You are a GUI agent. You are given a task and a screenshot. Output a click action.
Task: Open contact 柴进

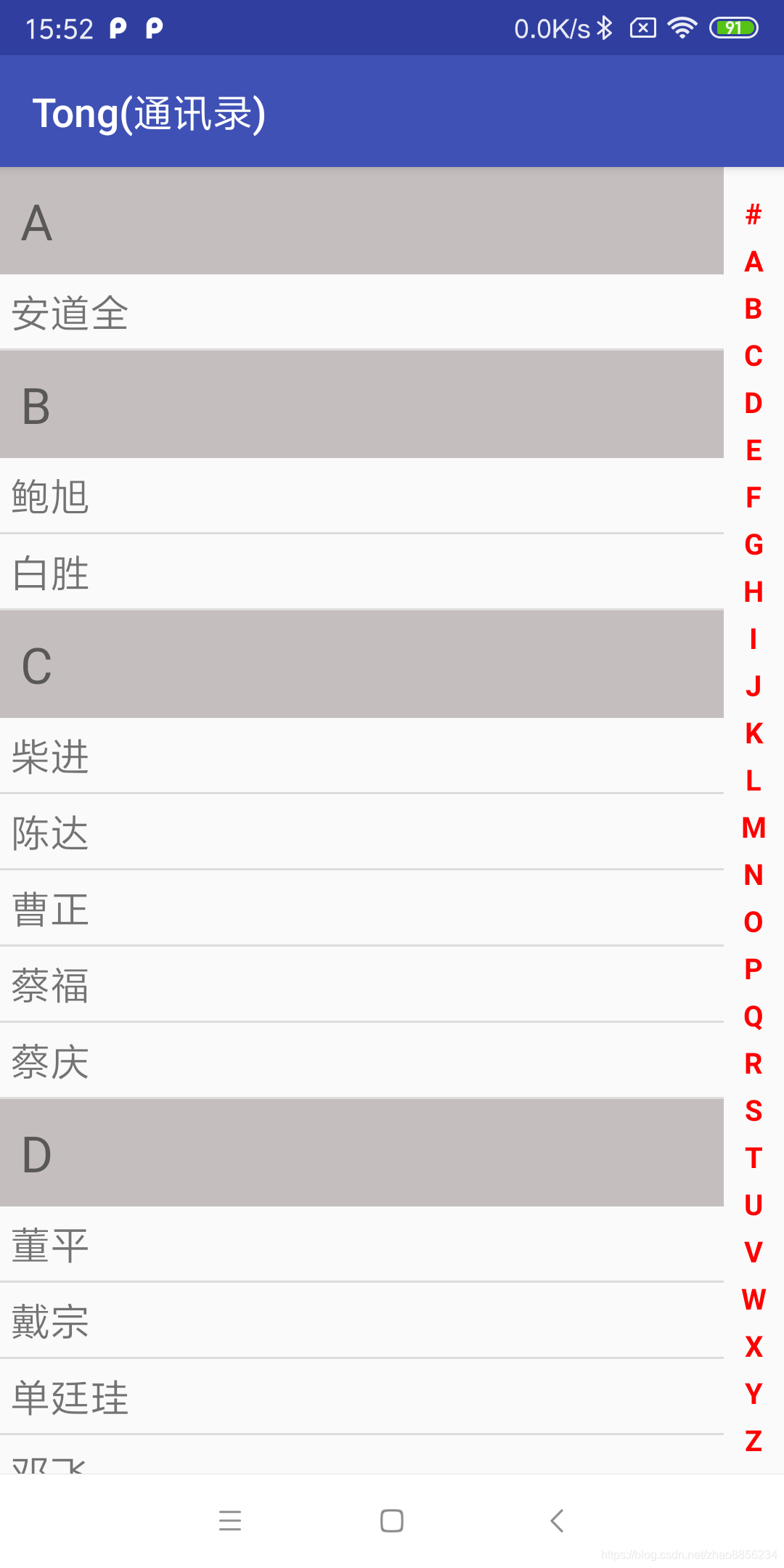362,756
